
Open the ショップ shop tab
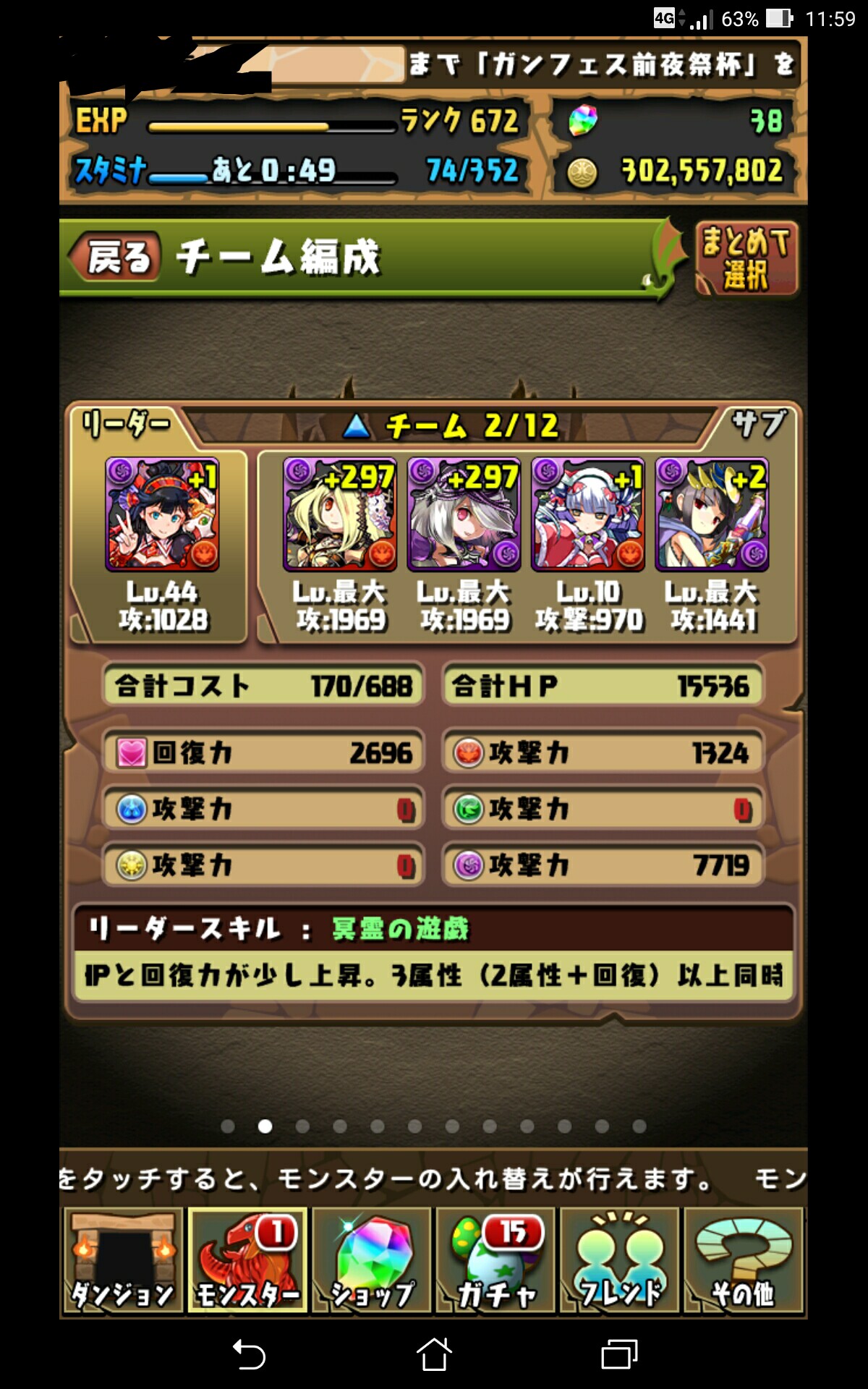tap(372, 1261)
